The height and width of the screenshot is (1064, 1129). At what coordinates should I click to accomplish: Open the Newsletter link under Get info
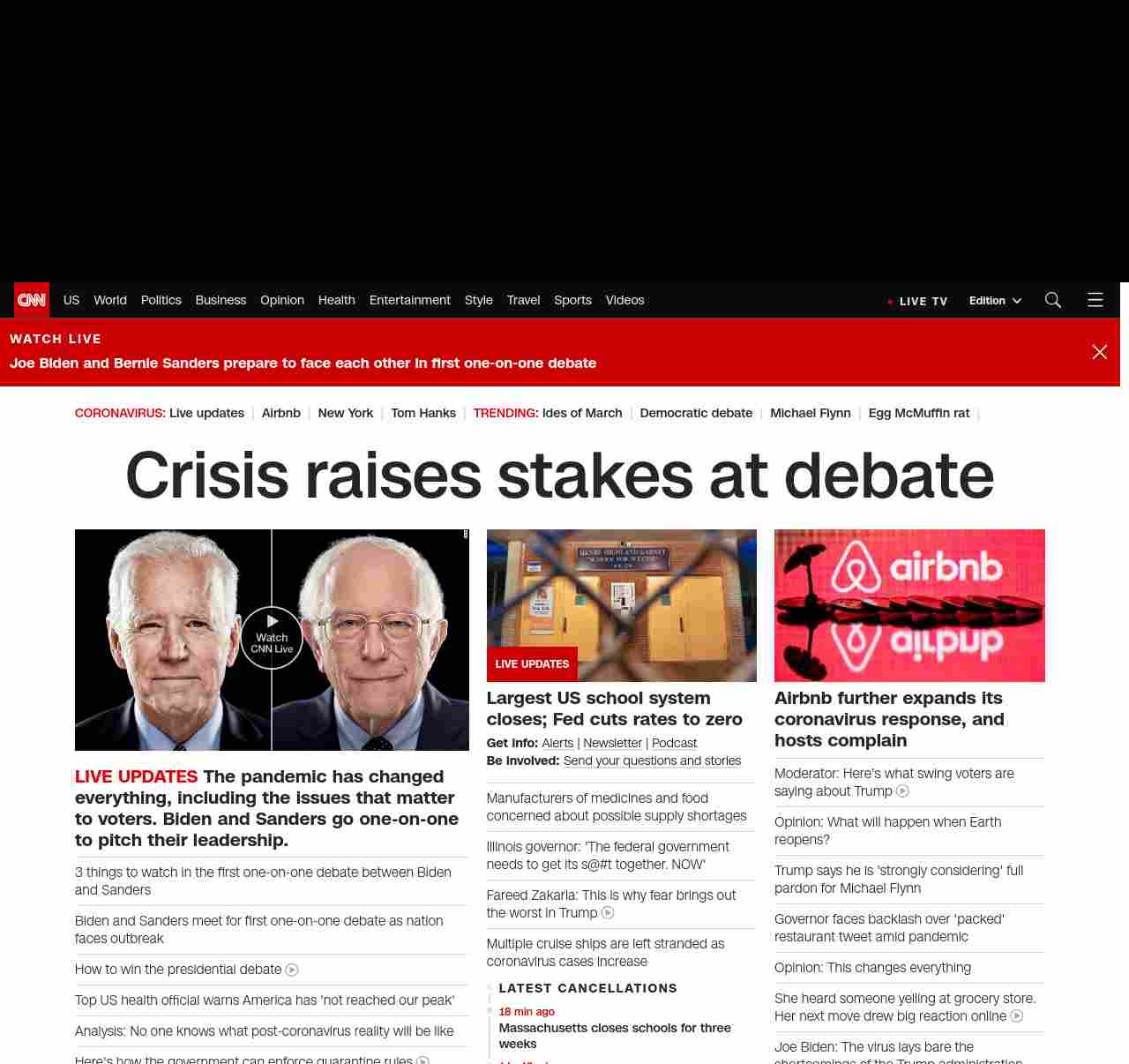tap(612, 743)
